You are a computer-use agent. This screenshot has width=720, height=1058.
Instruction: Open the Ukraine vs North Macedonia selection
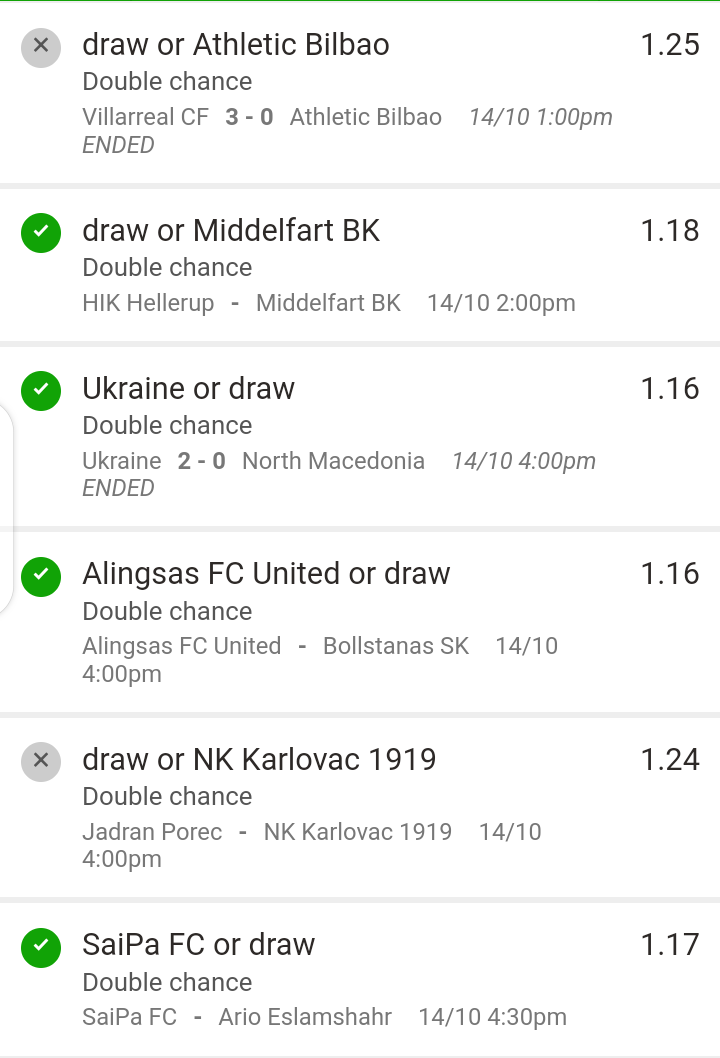(360, 436)
